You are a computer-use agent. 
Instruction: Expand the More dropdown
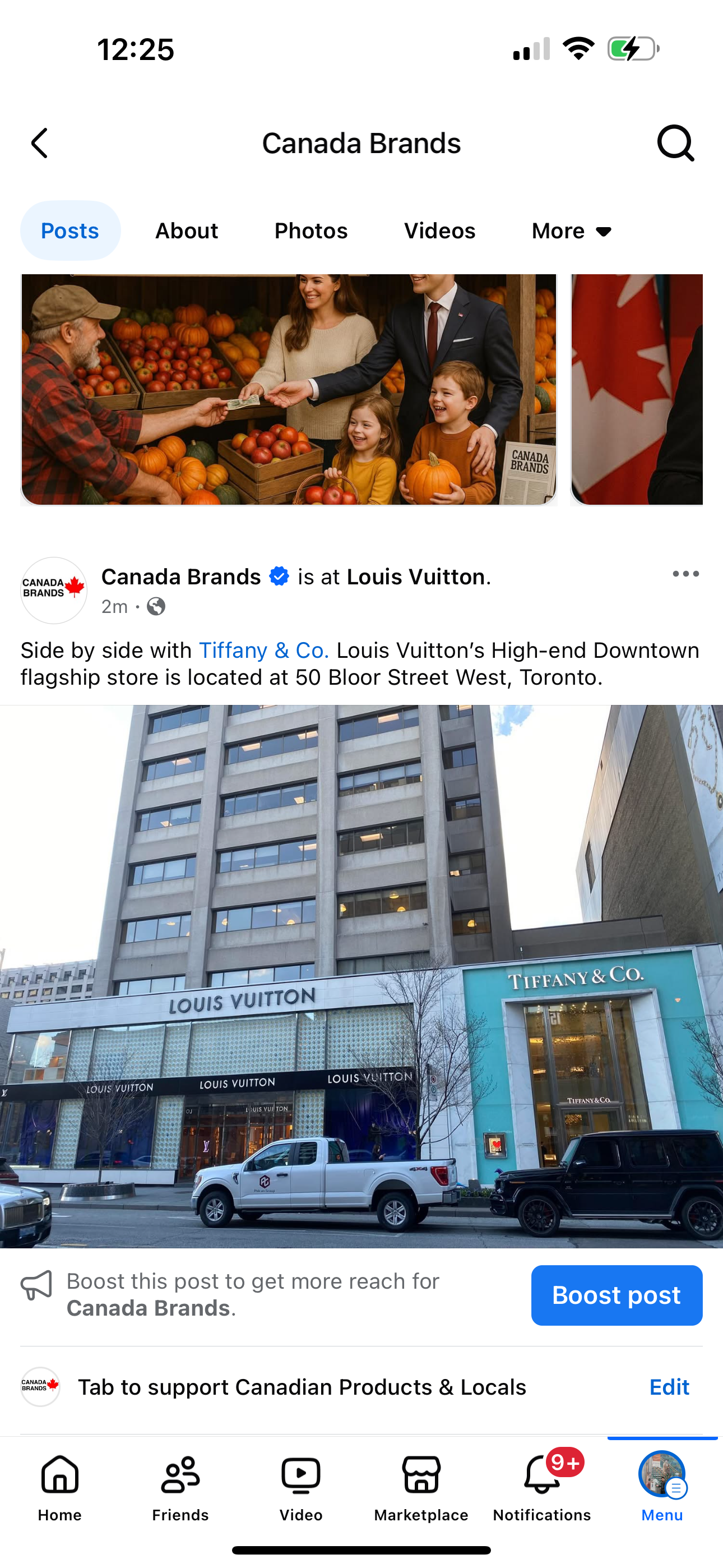coord(572,230)
